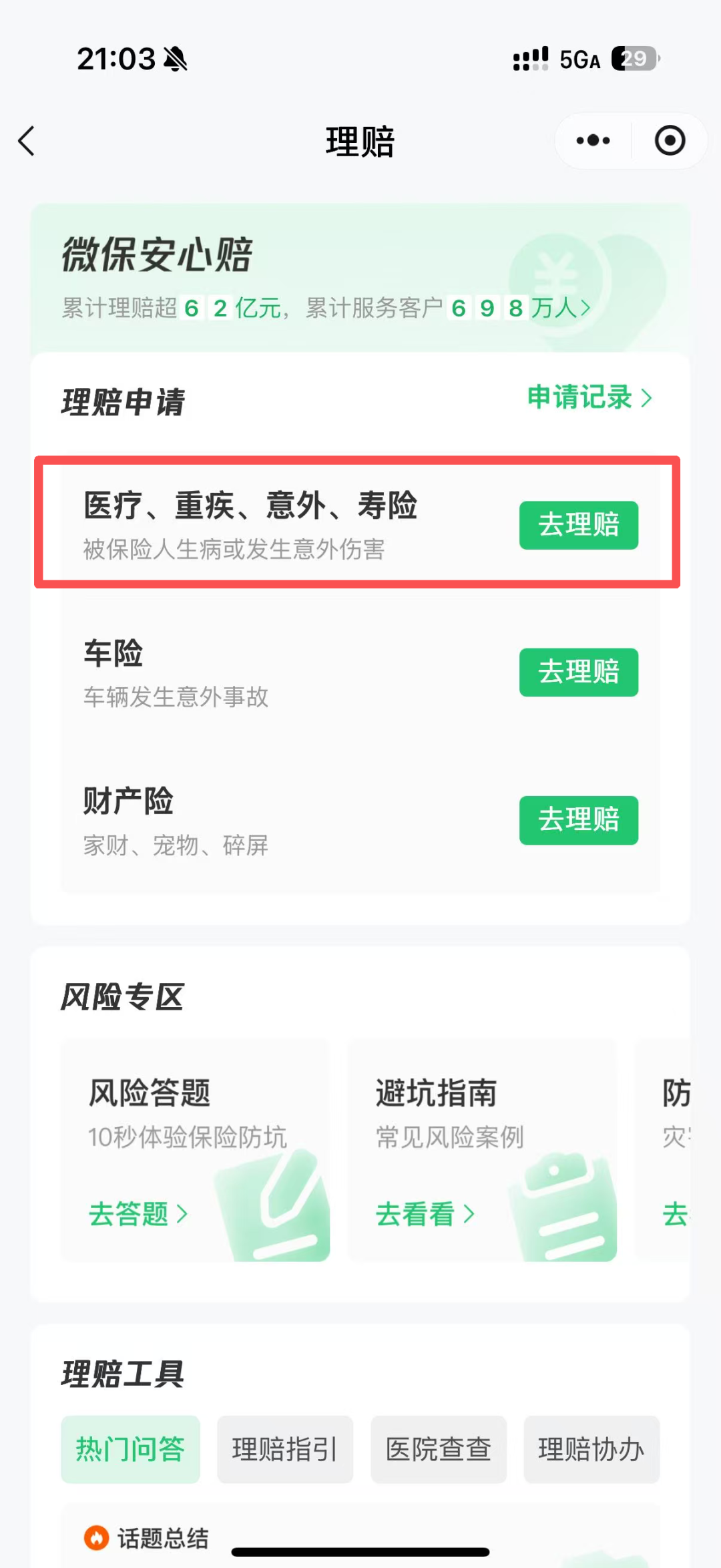Switch to the 理赔指引 tab

pyautogui.click(x=285, y=1449)
